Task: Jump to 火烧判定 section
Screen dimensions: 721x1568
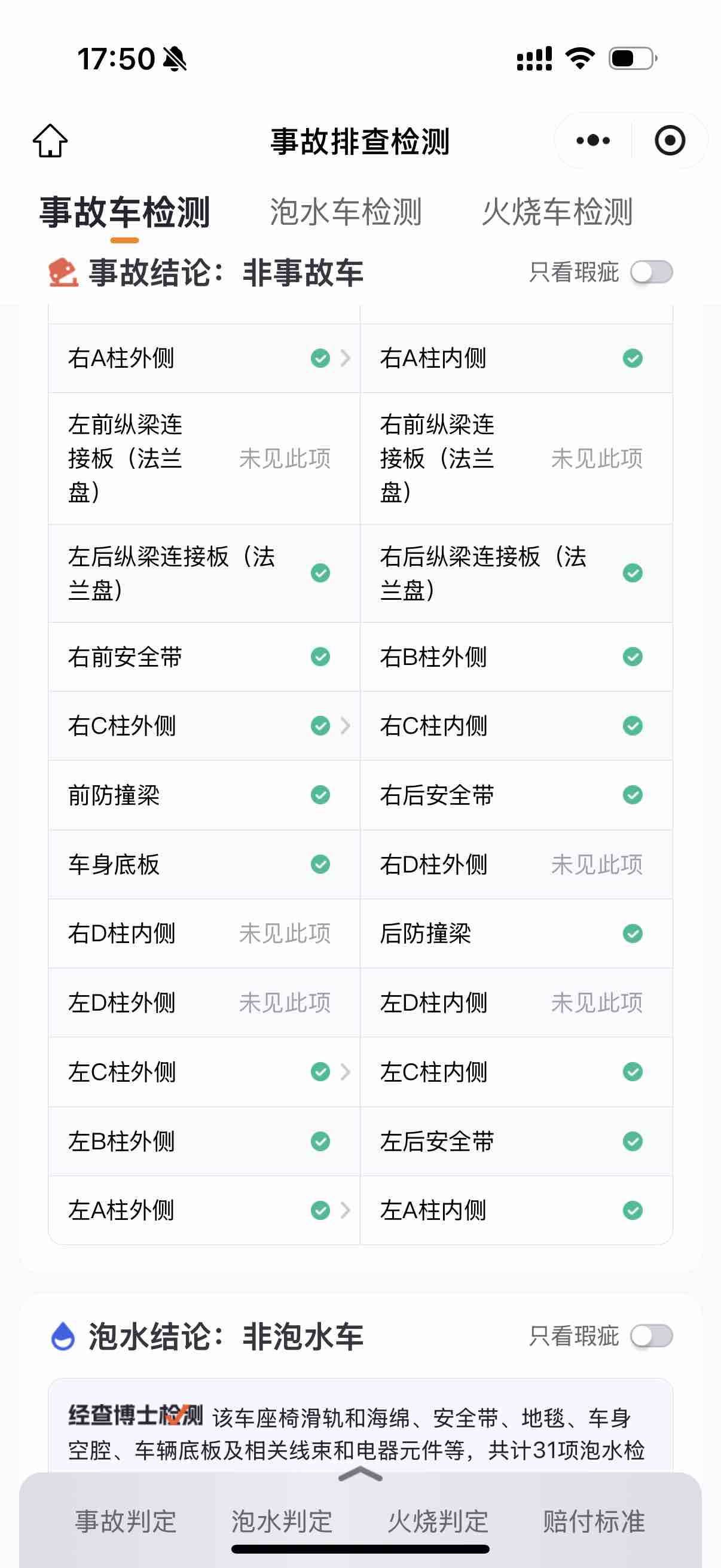Action: coord(438,1521)
